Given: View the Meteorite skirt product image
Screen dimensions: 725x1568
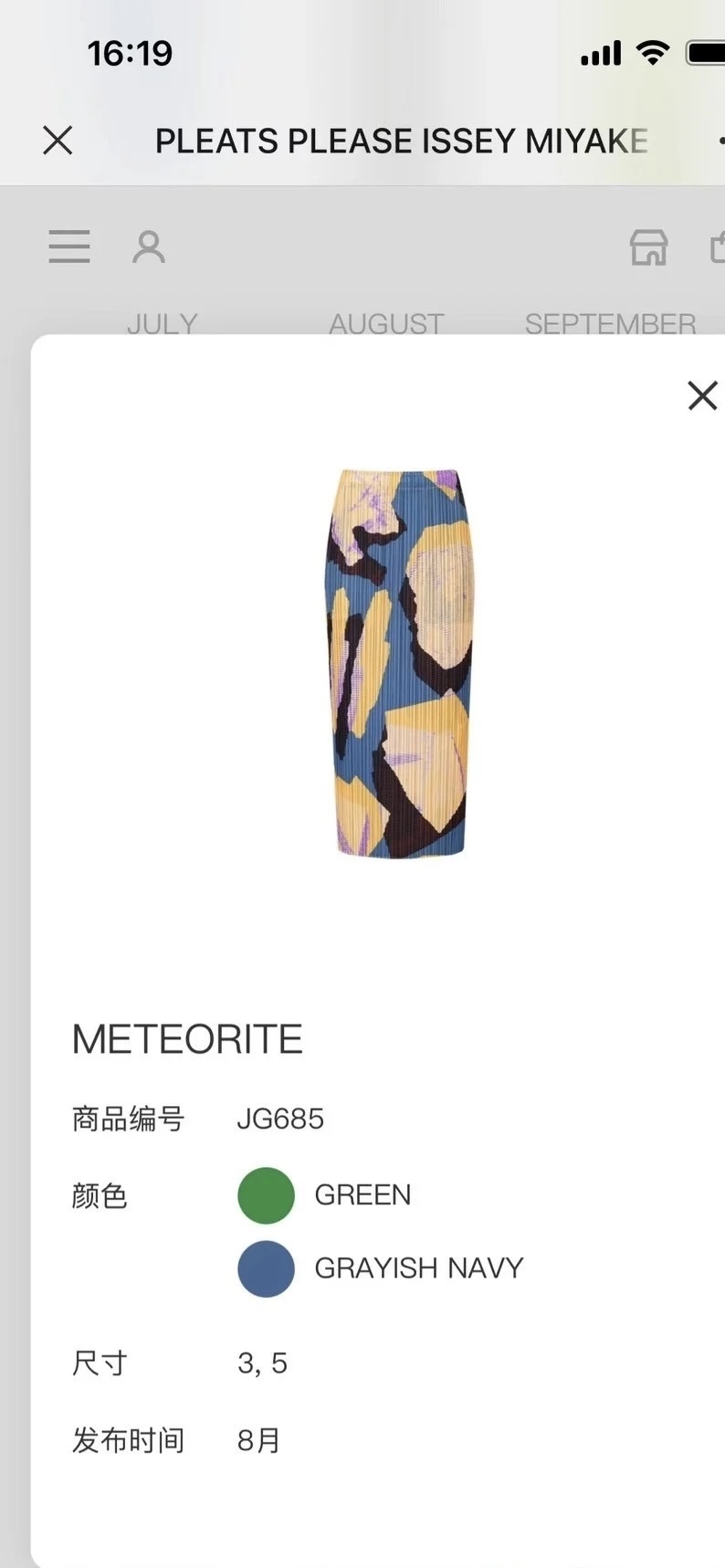Looking at the screenshot, I should click(x=399, y=663).
